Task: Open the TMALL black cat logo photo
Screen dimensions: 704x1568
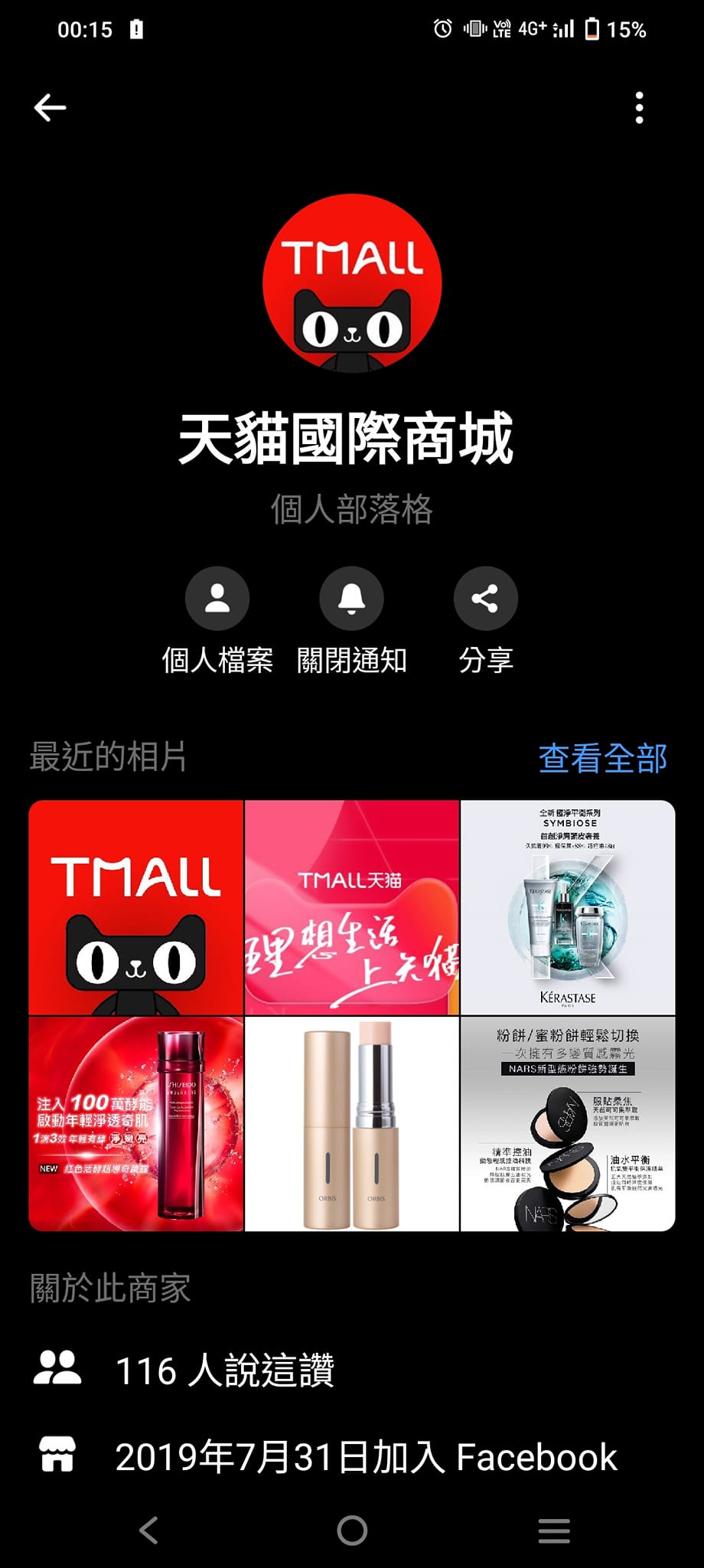Action: pos(136,907)
